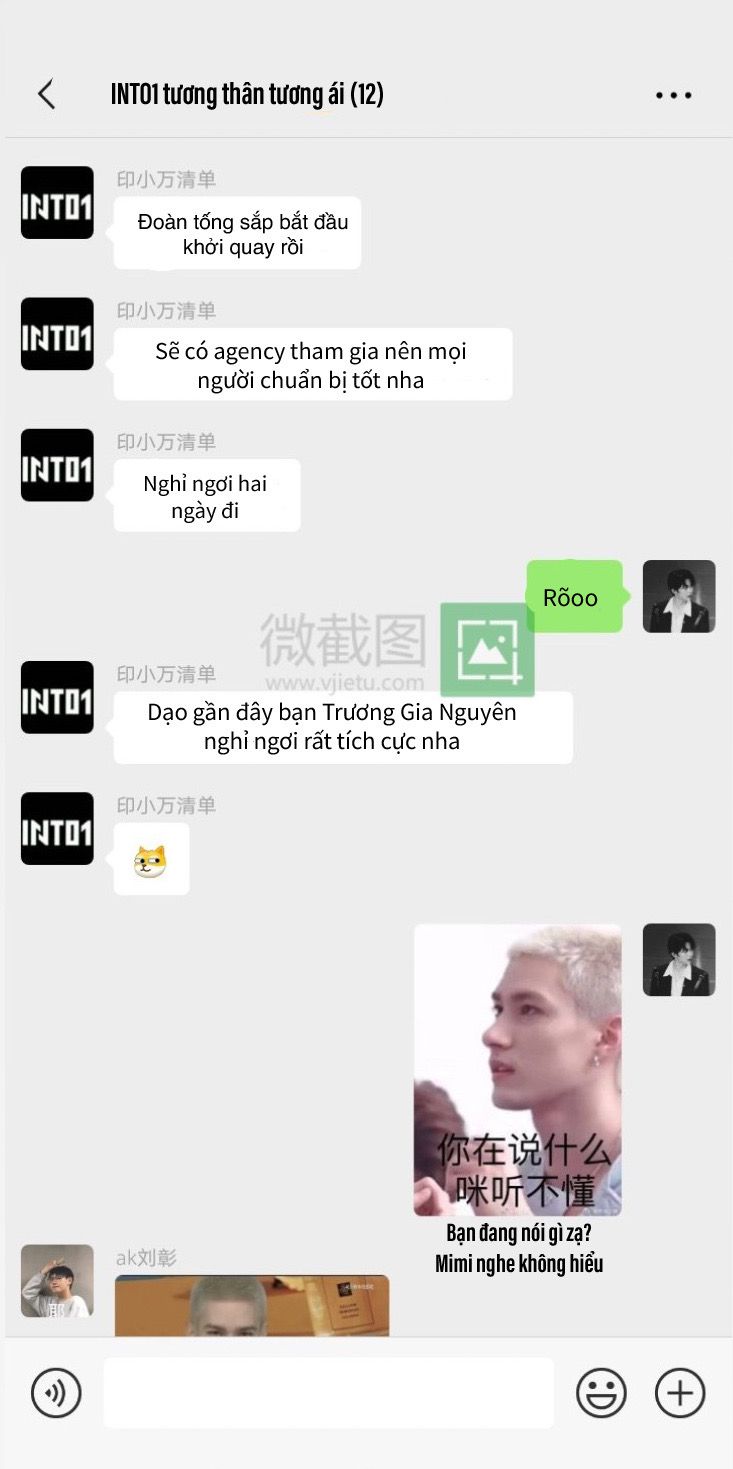Open the emoji sticker picker
Viewport: 733px width, 1469px height.
pos(601,1392)
